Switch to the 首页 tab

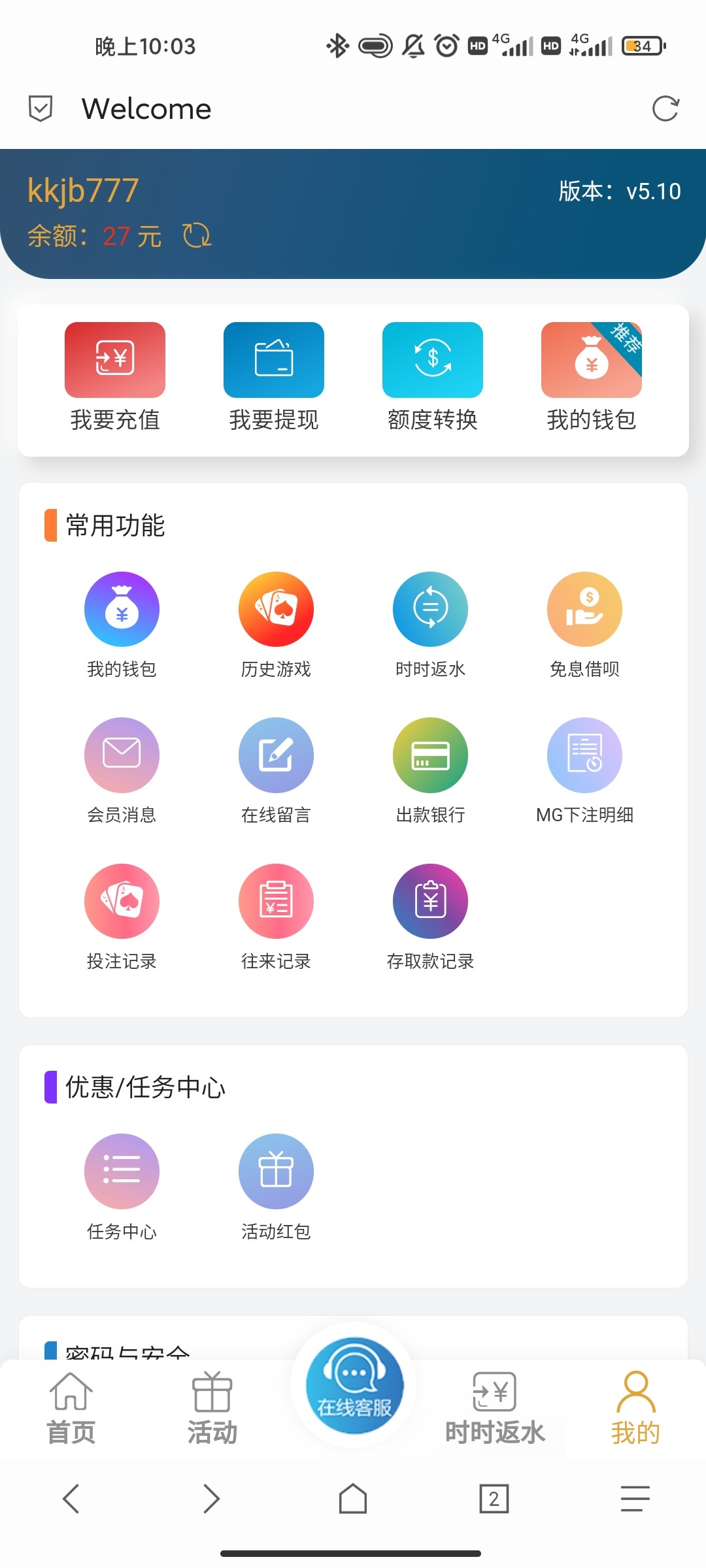(x=71, y=1409)
